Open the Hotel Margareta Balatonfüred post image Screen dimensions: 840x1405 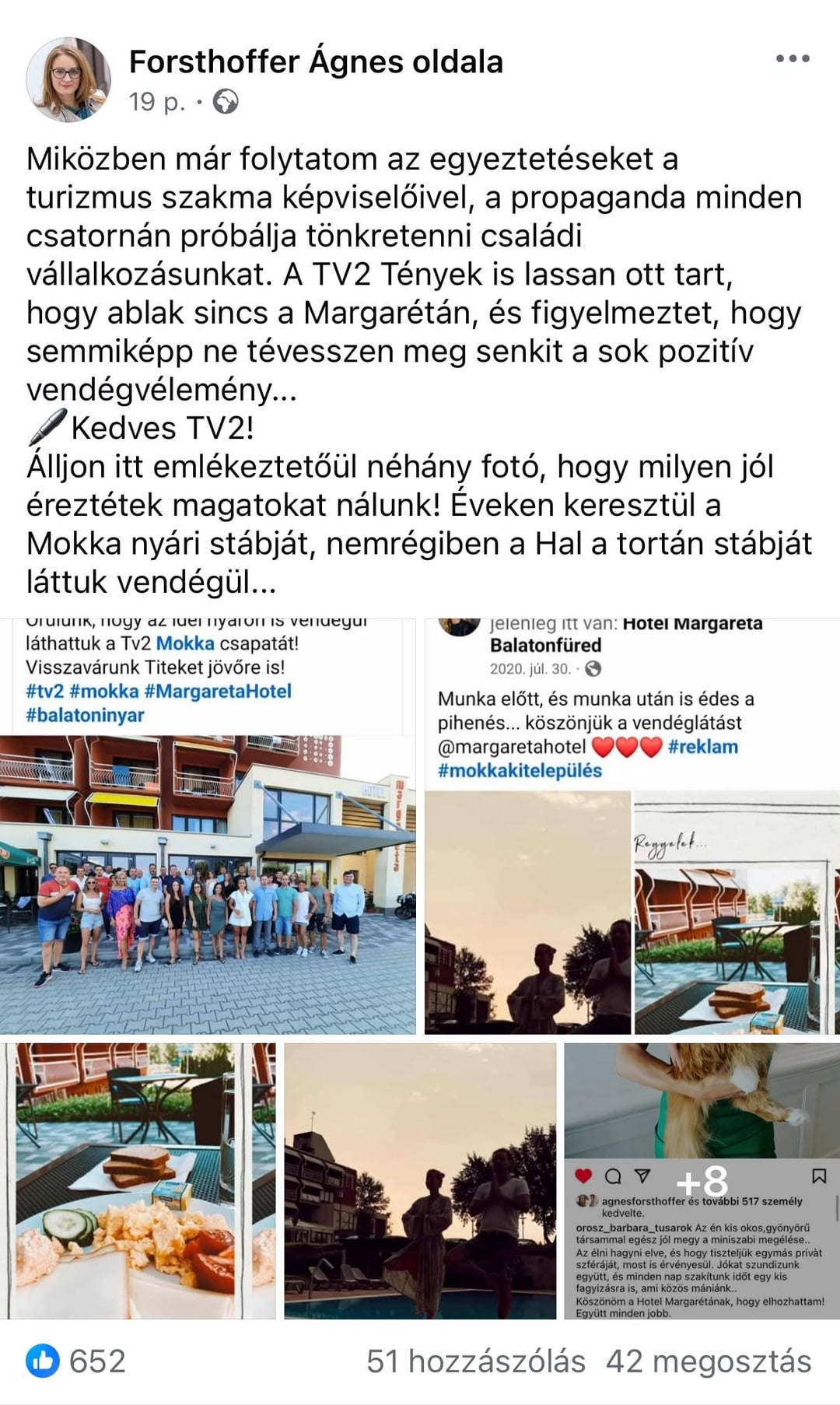632,826
